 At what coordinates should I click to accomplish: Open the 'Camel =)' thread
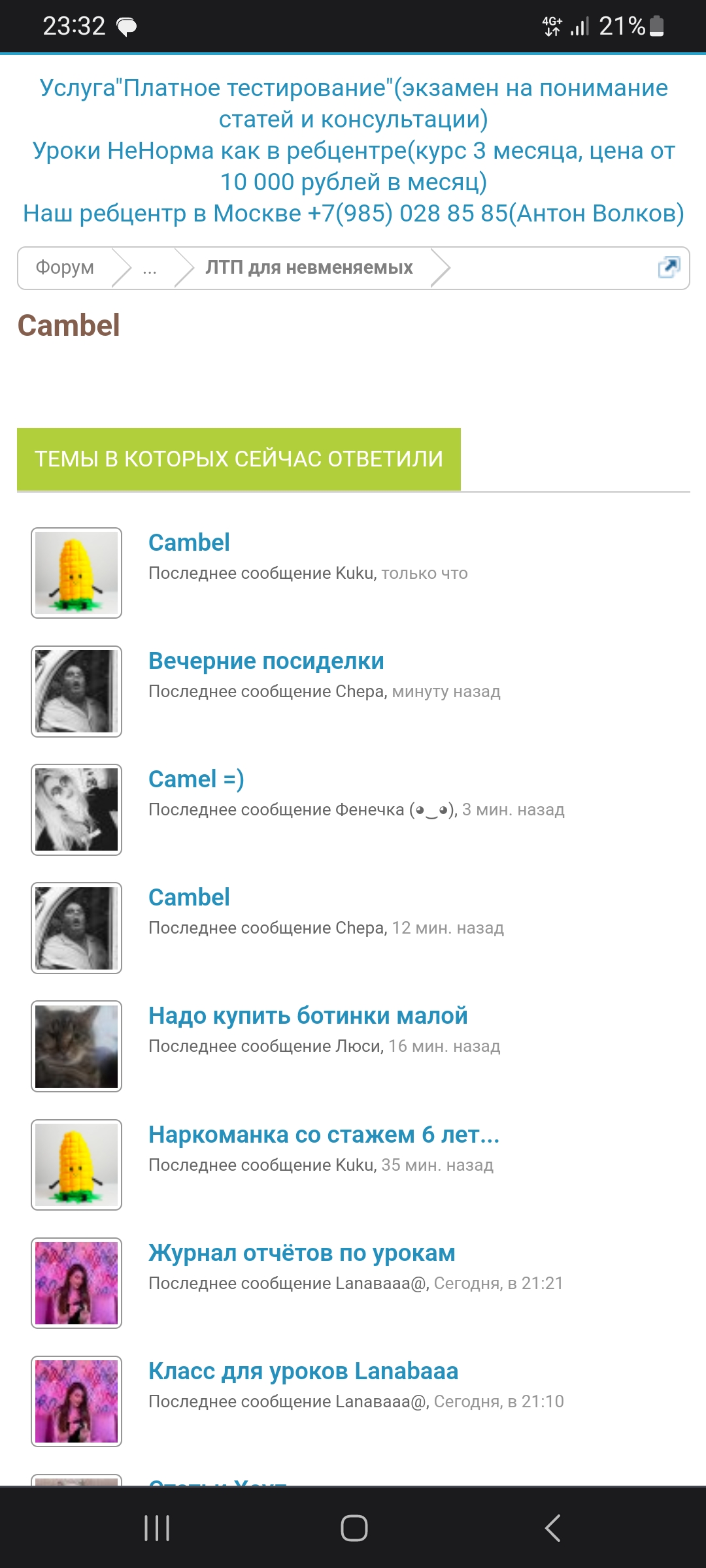(x=196, y=779)
